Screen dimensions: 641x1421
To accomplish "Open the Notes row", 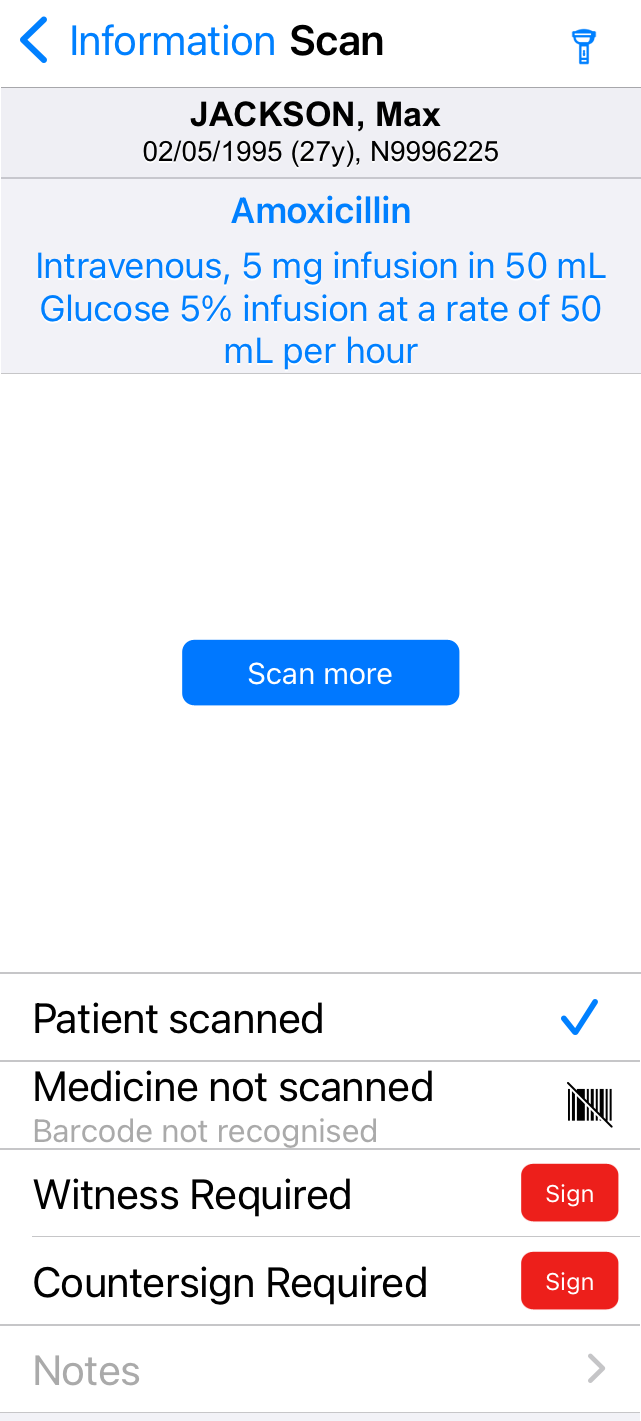I will click(x=320, y=1370).
